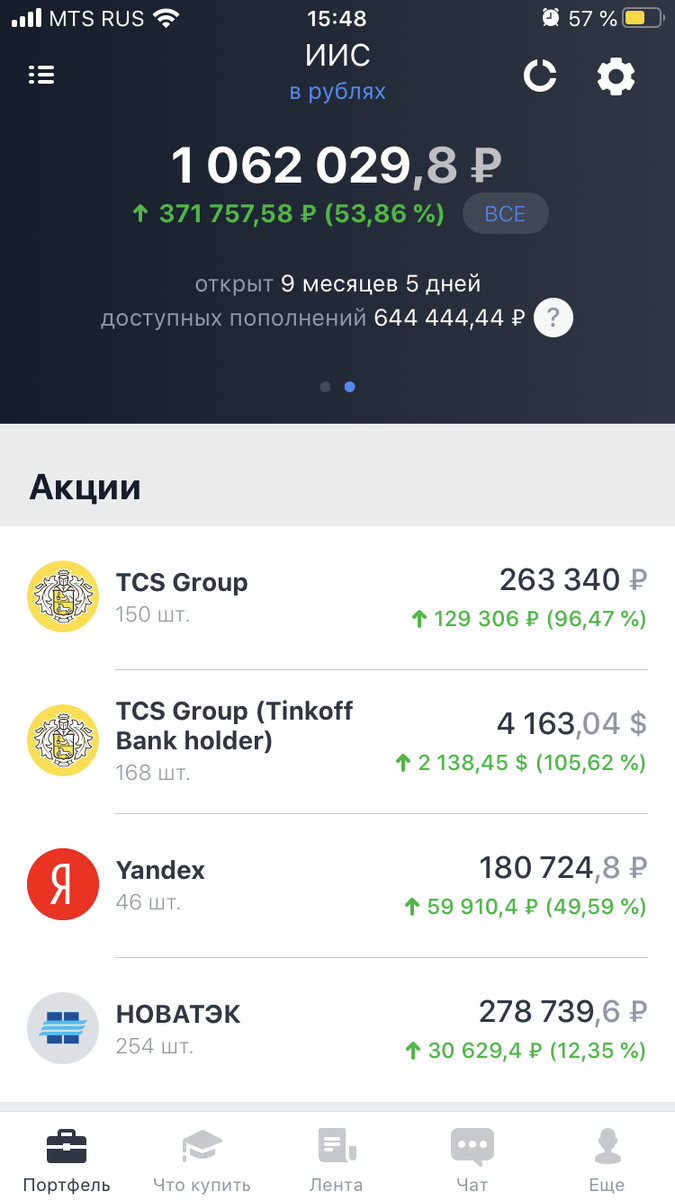
Task: Switch to the Что купить tab
Action: pos(202,1159)
